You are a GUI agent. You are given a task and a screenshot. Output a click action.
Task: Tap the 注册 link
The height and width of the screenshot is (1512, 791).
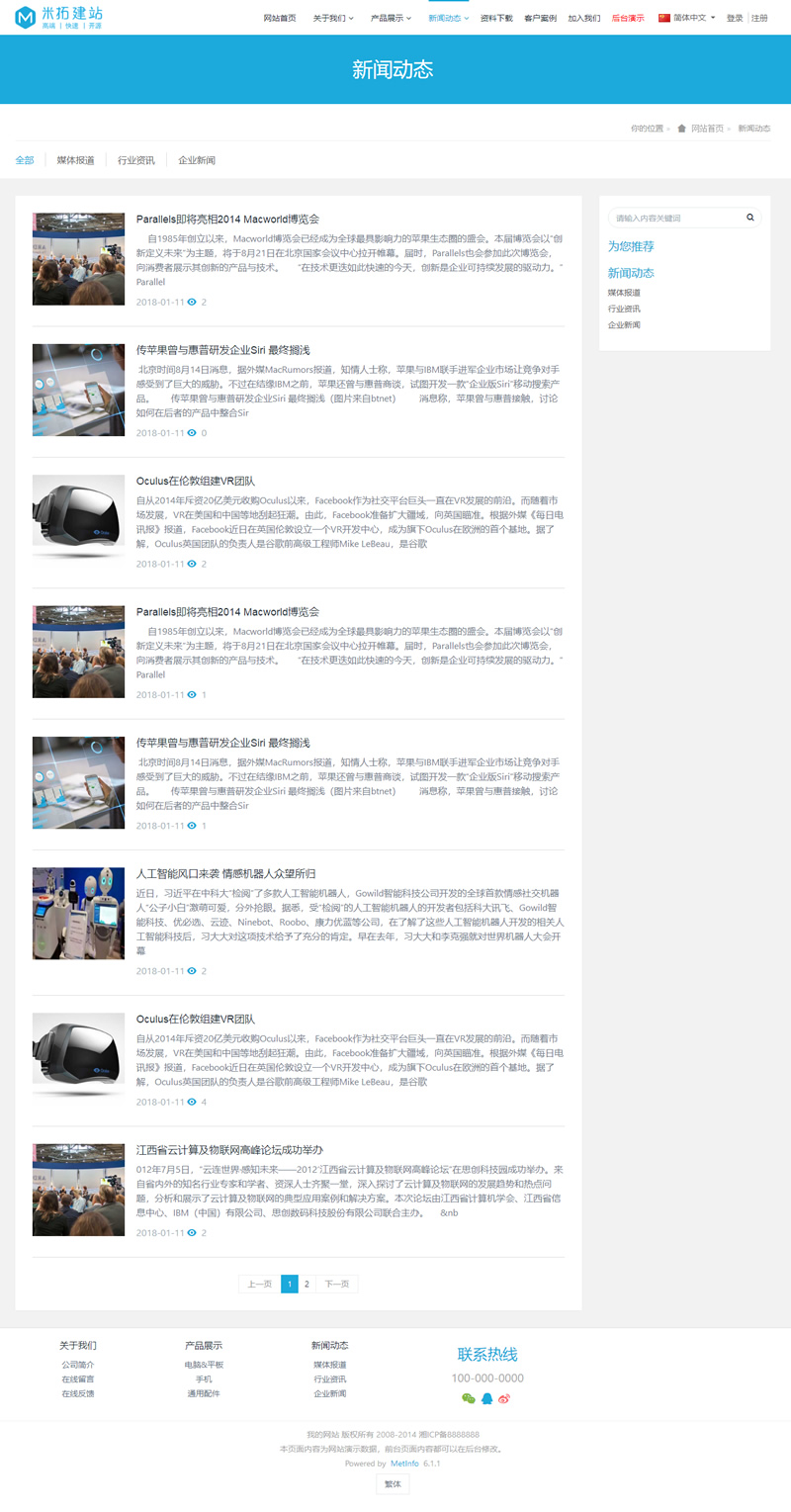[759, 18]
